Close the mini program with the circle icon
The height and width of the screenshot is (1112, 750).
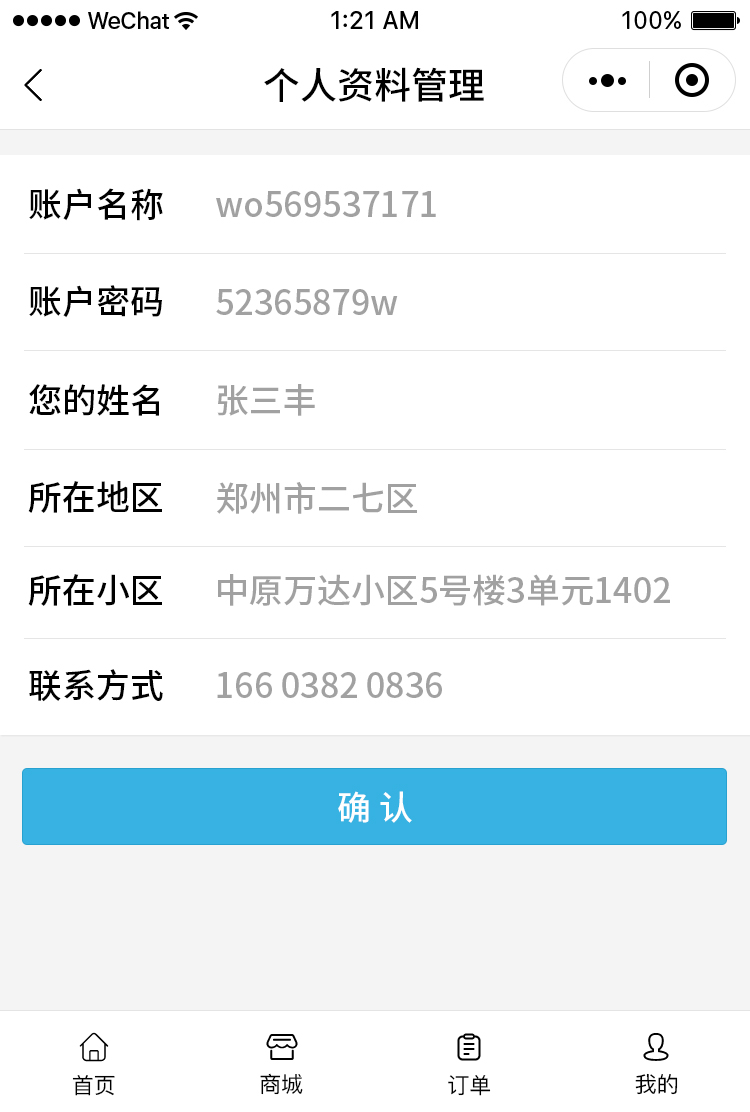pos(691,81)
